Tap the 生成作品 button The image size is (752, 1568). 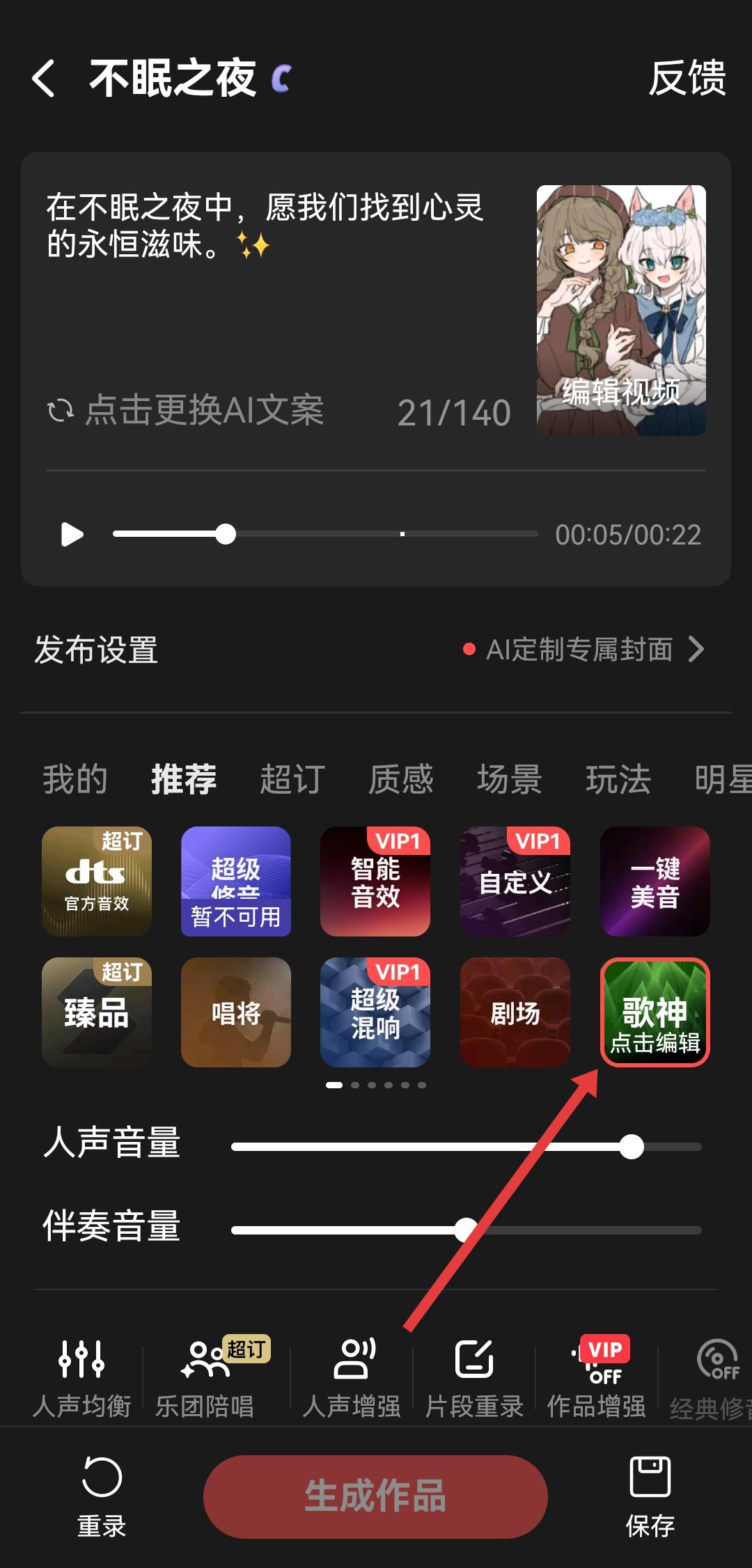(x=375, y=1497)
